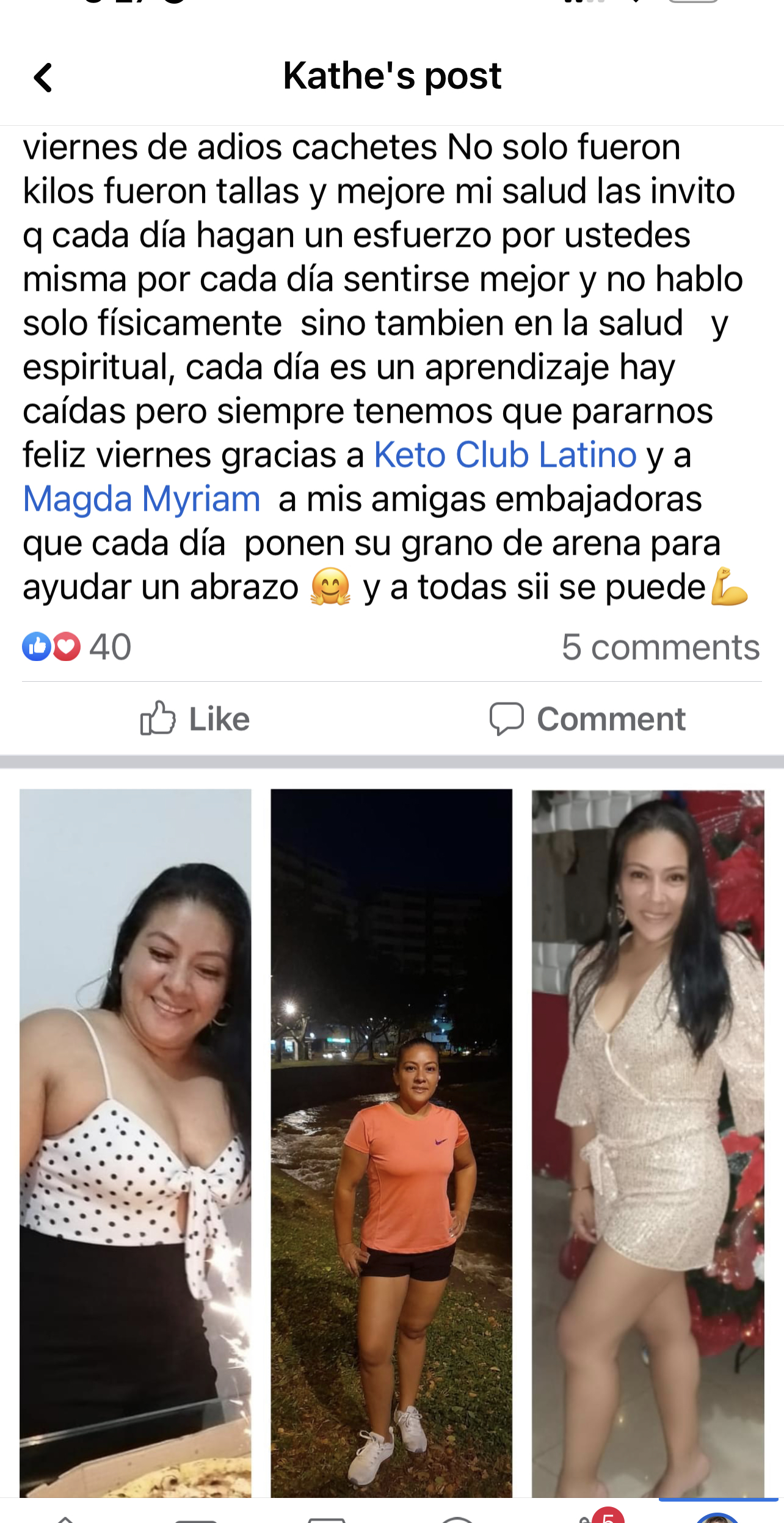The width and height of the screenshot is (784, 1523).
Task: View the 40 reactions list
Action: click(x=77, y=646)
